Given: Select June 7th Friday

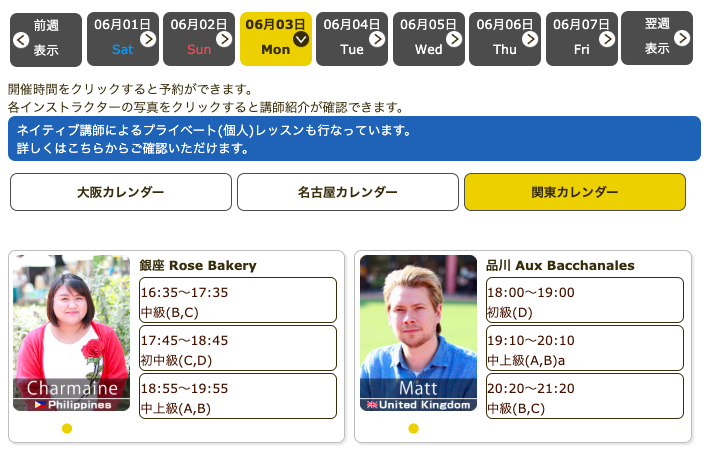Looking at the screenshot, I should click(581, 39).
